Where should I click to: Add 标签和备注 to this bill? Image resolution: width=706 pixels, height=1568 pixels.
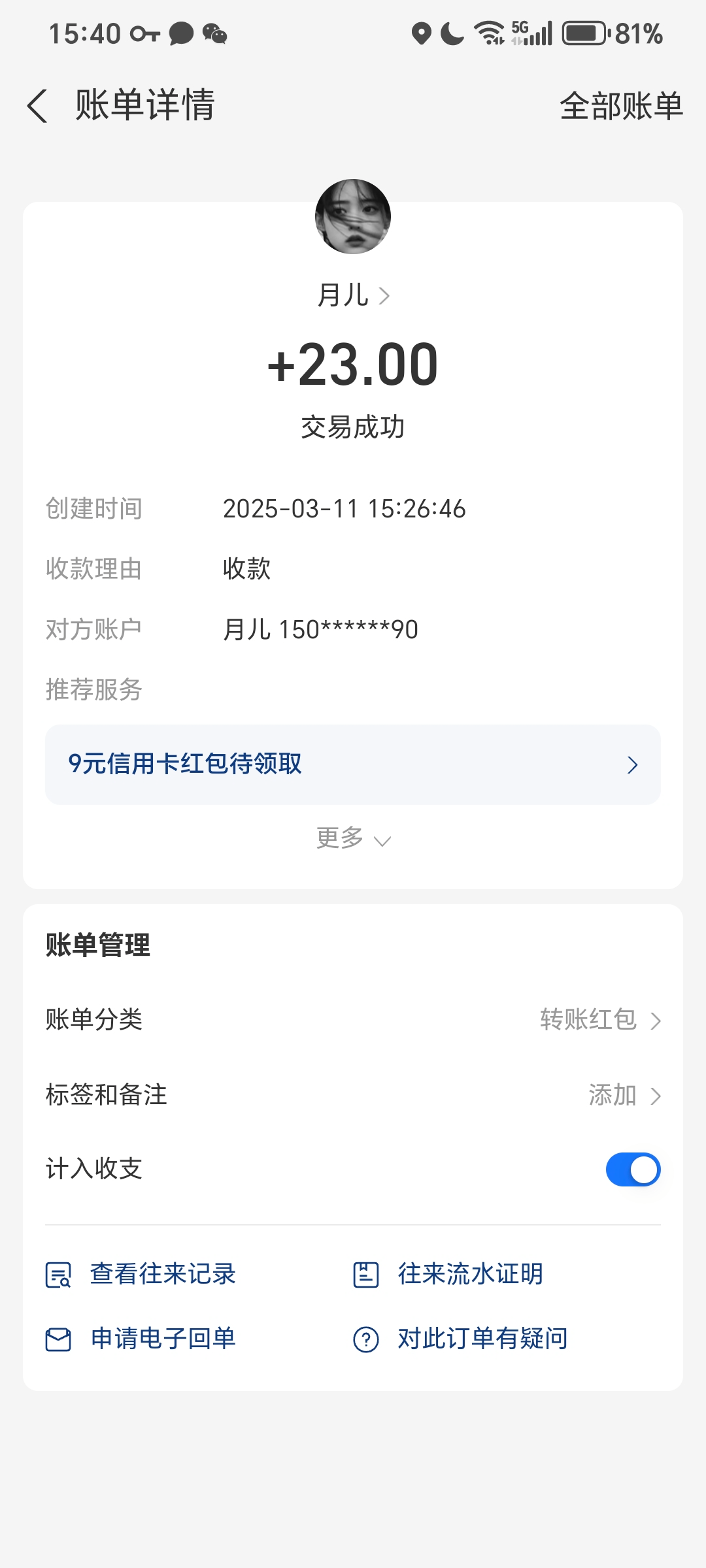624,1095
